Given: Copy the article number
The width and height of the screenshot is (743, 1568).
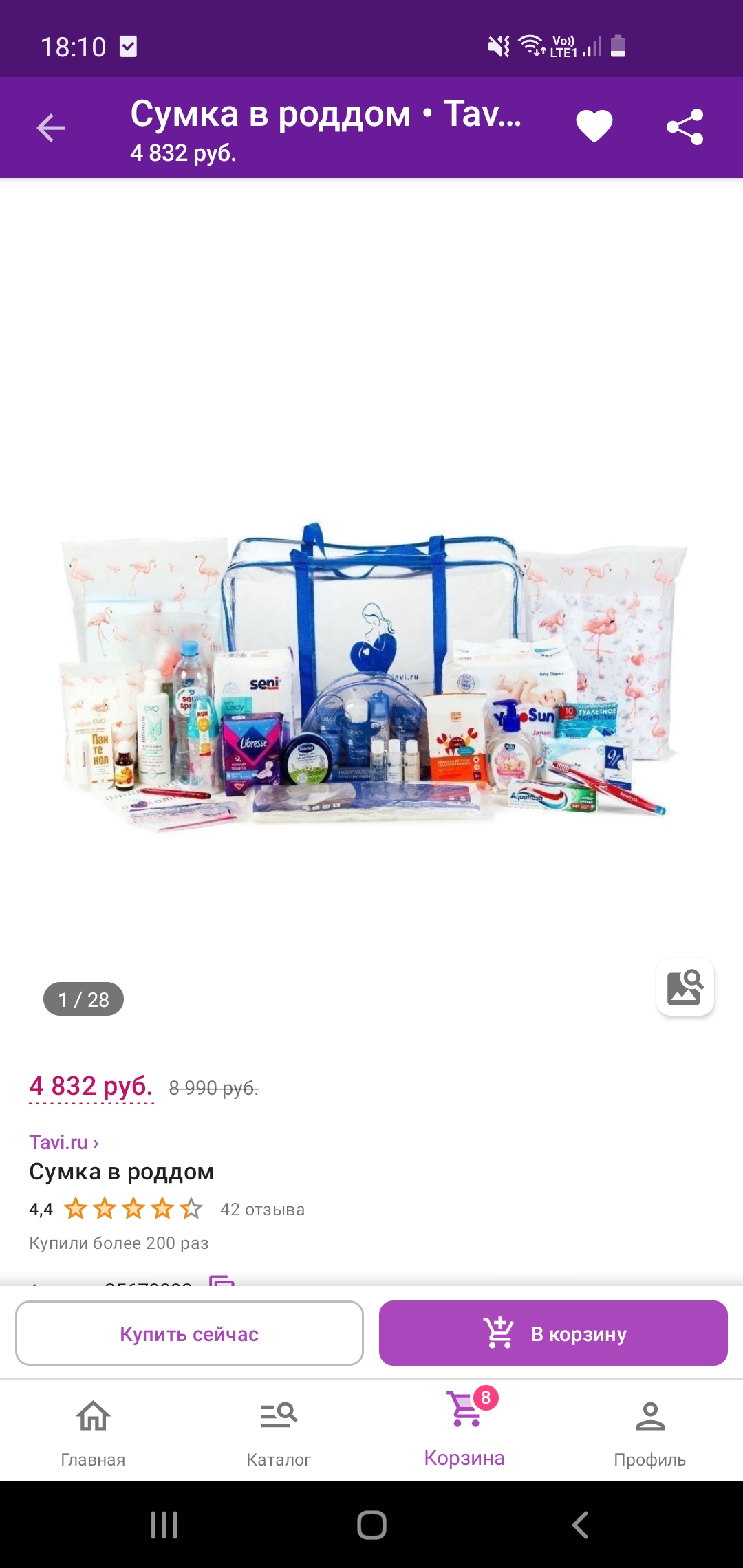Looking at the screenshot, I should point(222,1281).
